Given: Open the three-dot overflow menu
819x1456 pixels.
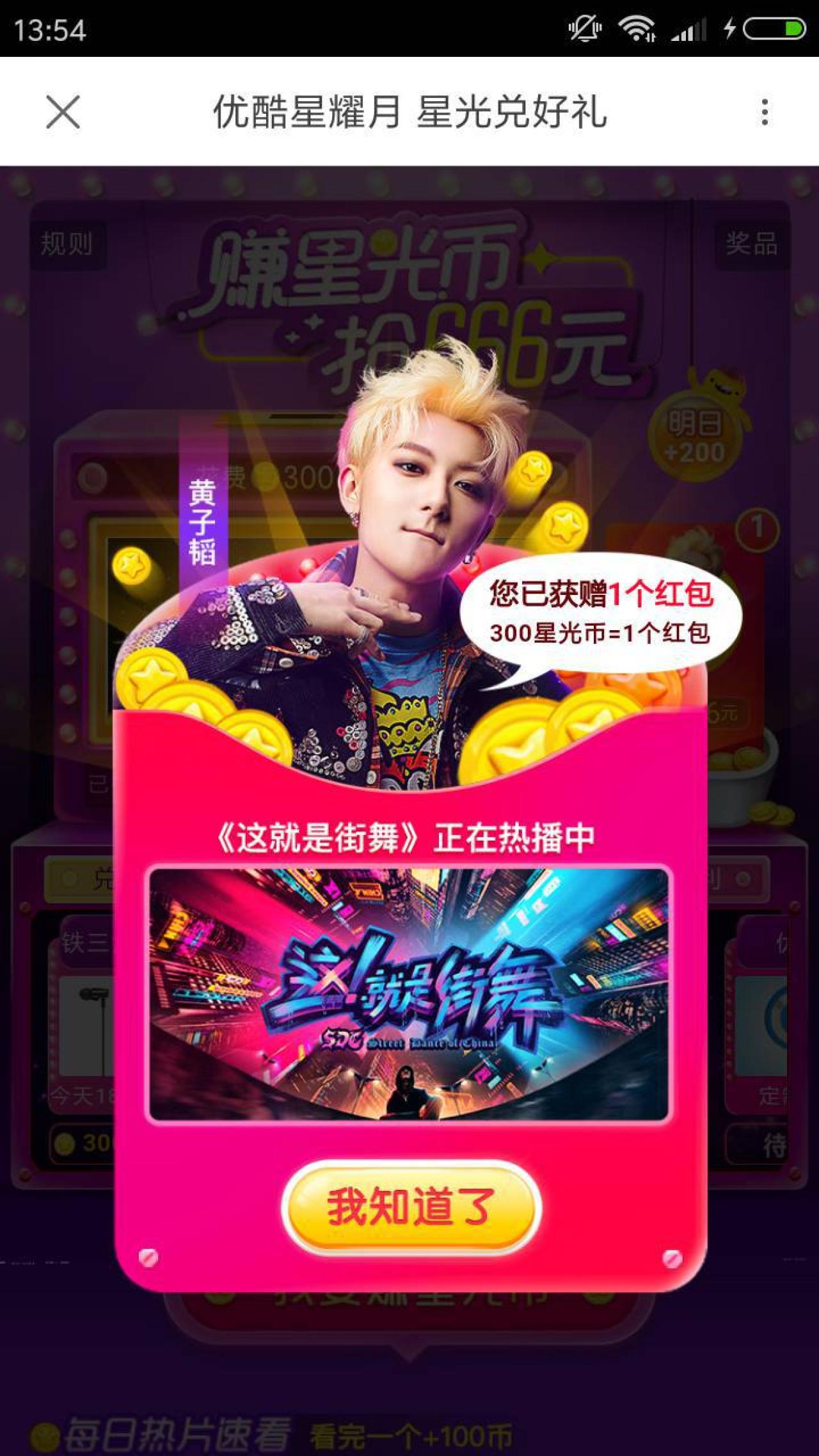Looking at the screenshot, I should click(x=764, y=112).
